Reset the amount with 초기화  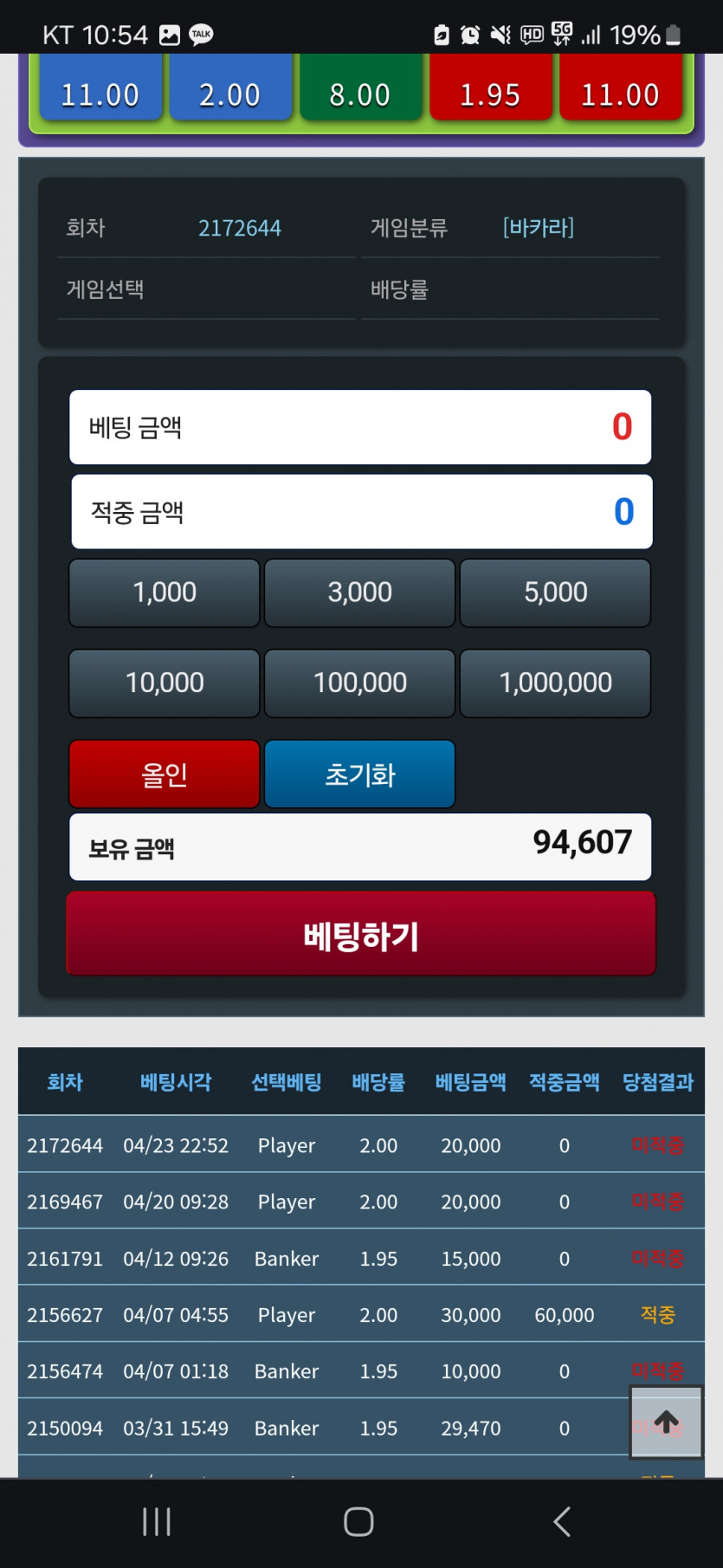pyautogui.click(x=359, y=774)
